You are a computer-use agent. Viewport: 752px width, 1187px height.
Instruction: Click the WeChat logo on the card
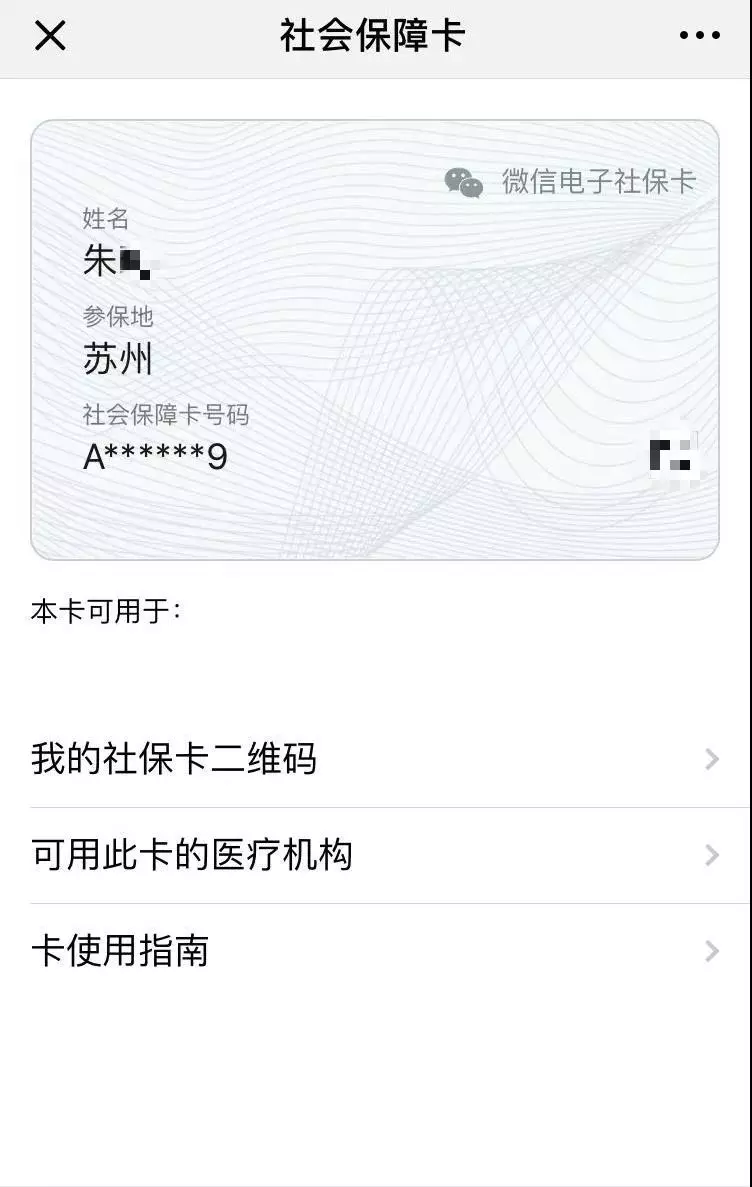[462, 182]
